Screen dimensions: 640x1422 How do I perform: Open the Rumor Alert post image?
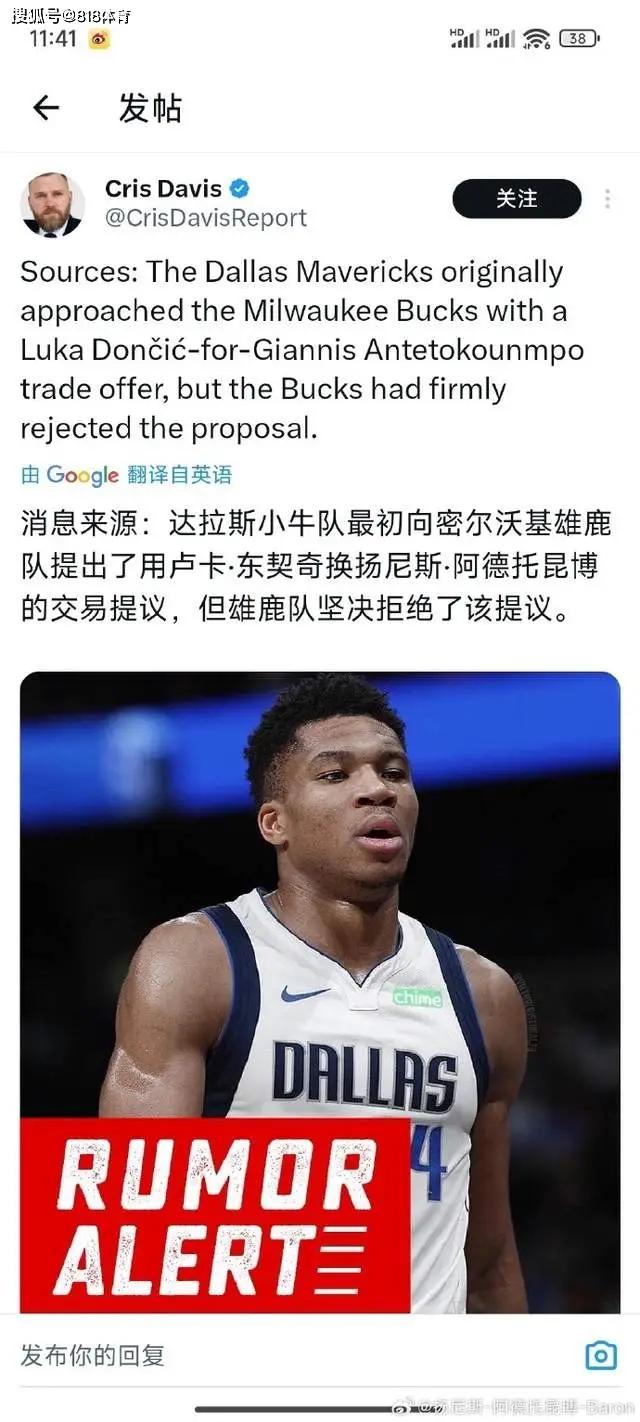click(320, 990)
